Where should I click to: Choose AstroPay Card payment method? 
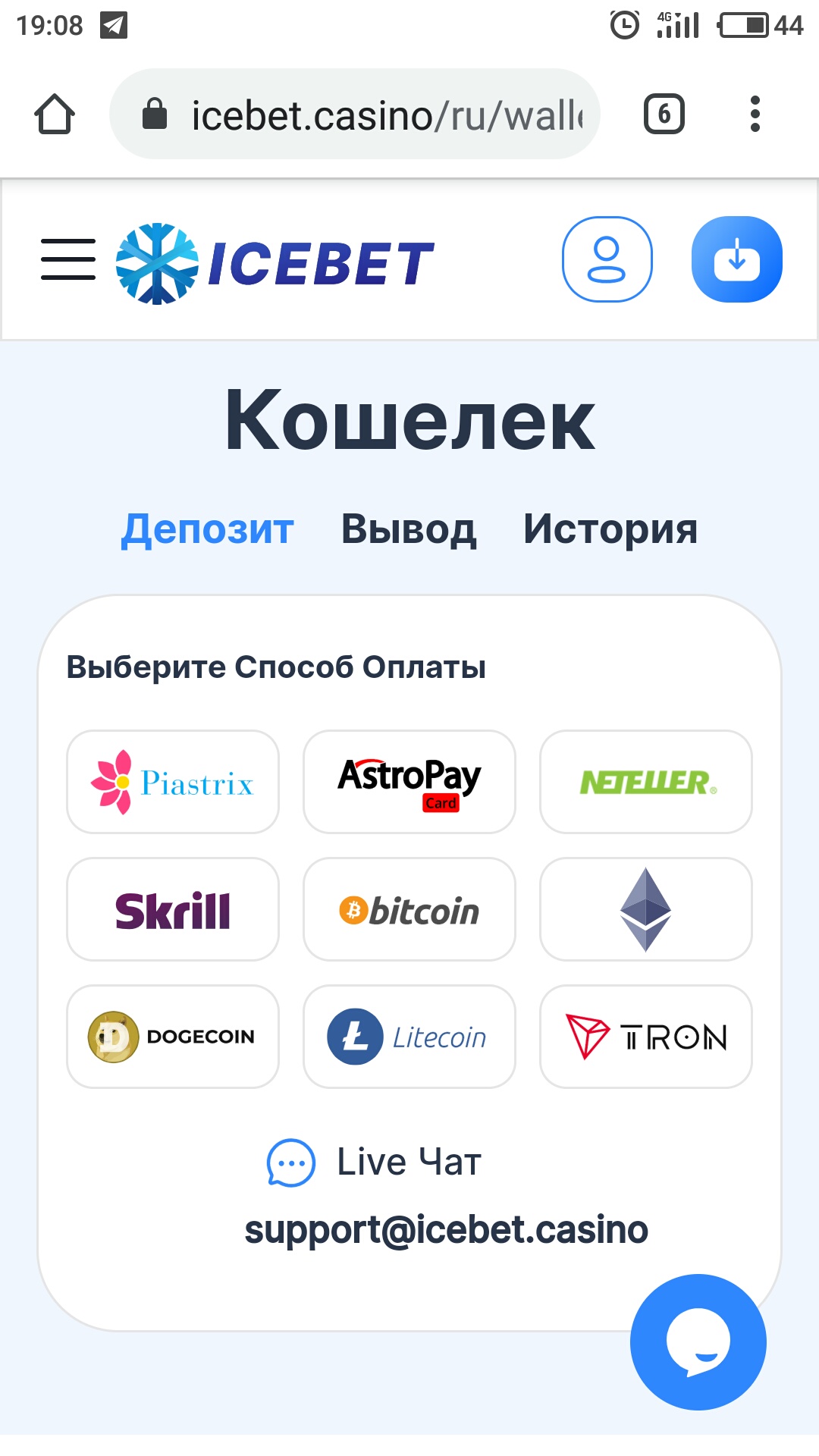409,782
